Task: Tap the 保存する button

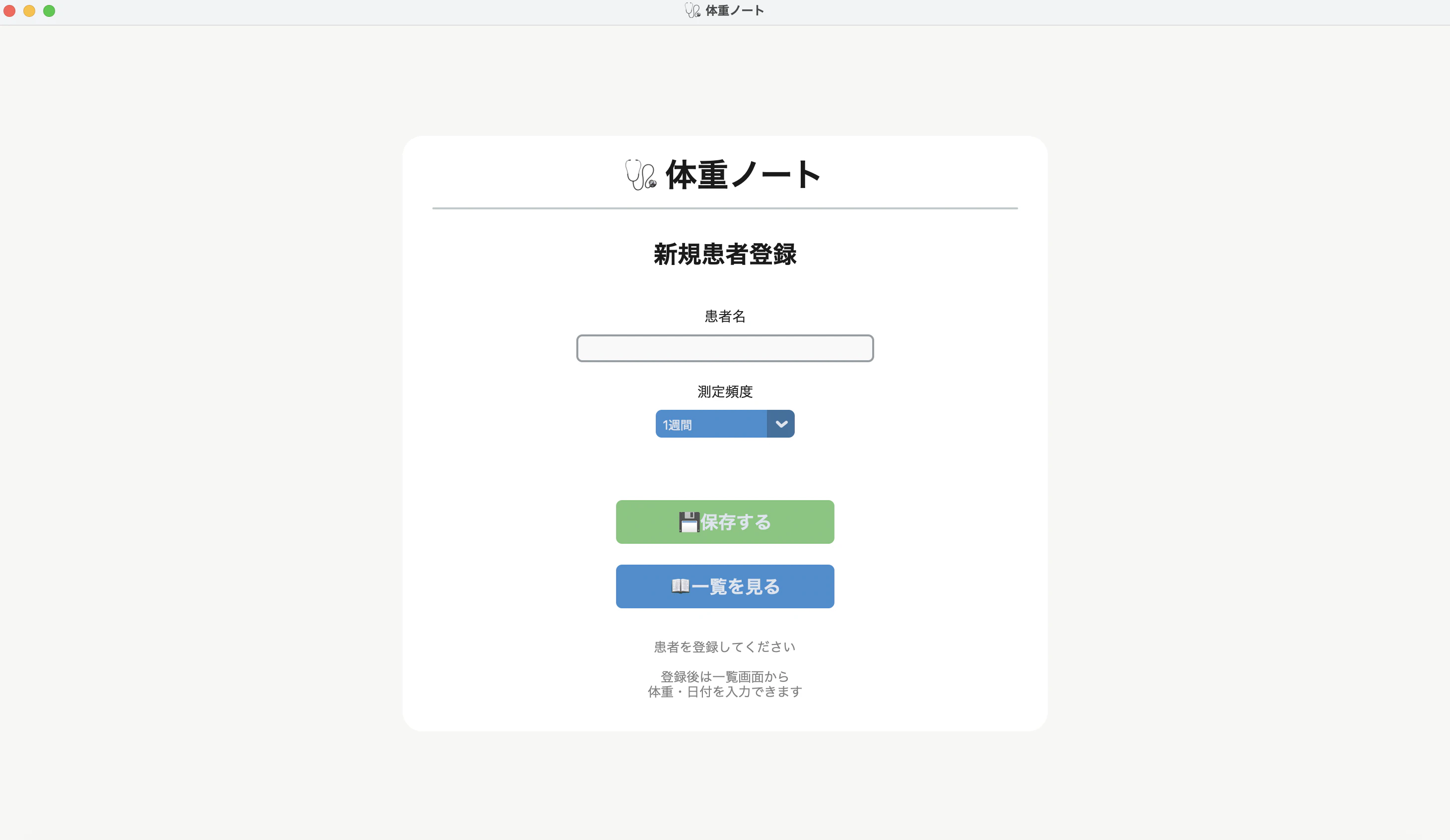Action: [x=725, y=522]
